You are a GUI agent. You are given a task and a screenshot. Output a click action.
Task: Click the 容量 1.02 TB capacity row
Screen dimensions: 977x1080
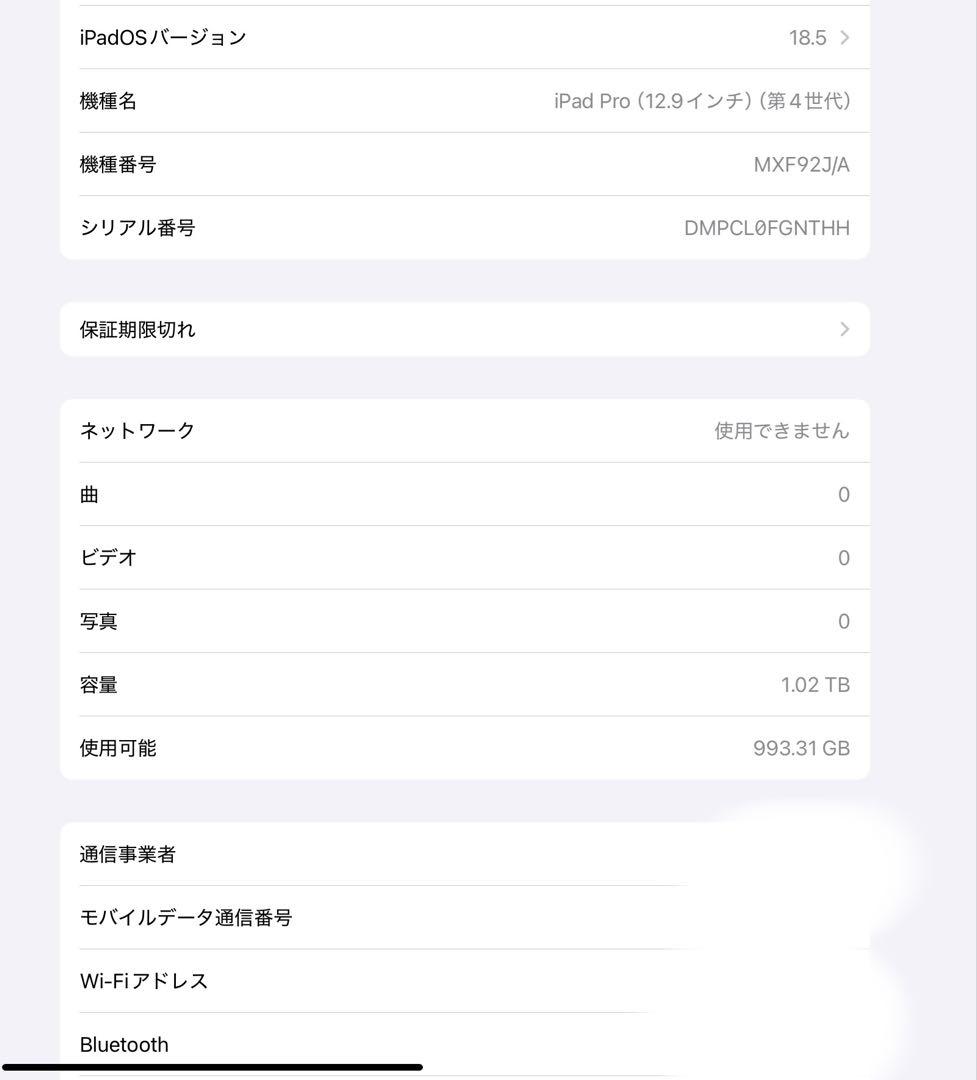[465, 684]
